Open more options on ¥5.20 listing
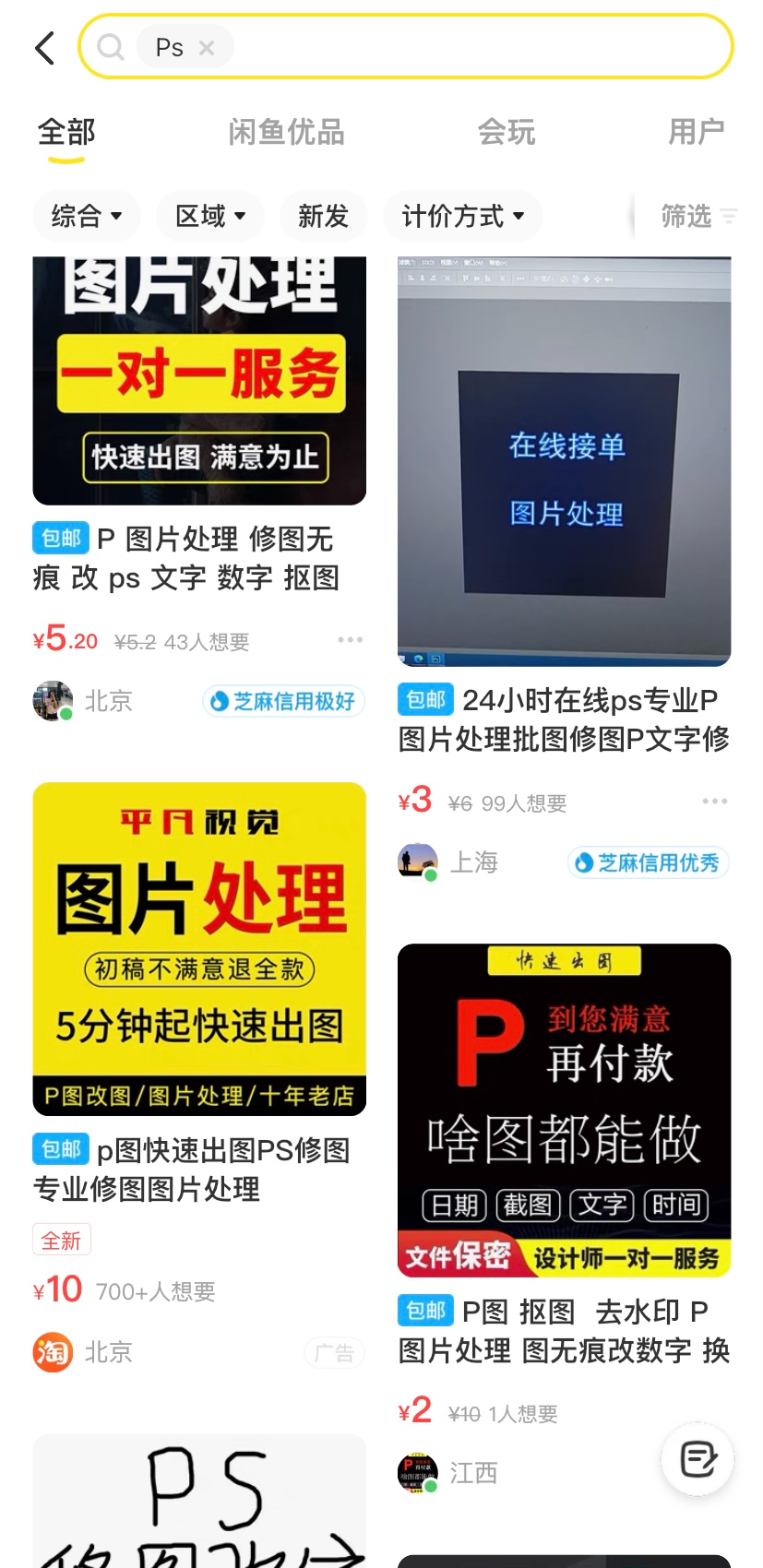 (350, 640)
